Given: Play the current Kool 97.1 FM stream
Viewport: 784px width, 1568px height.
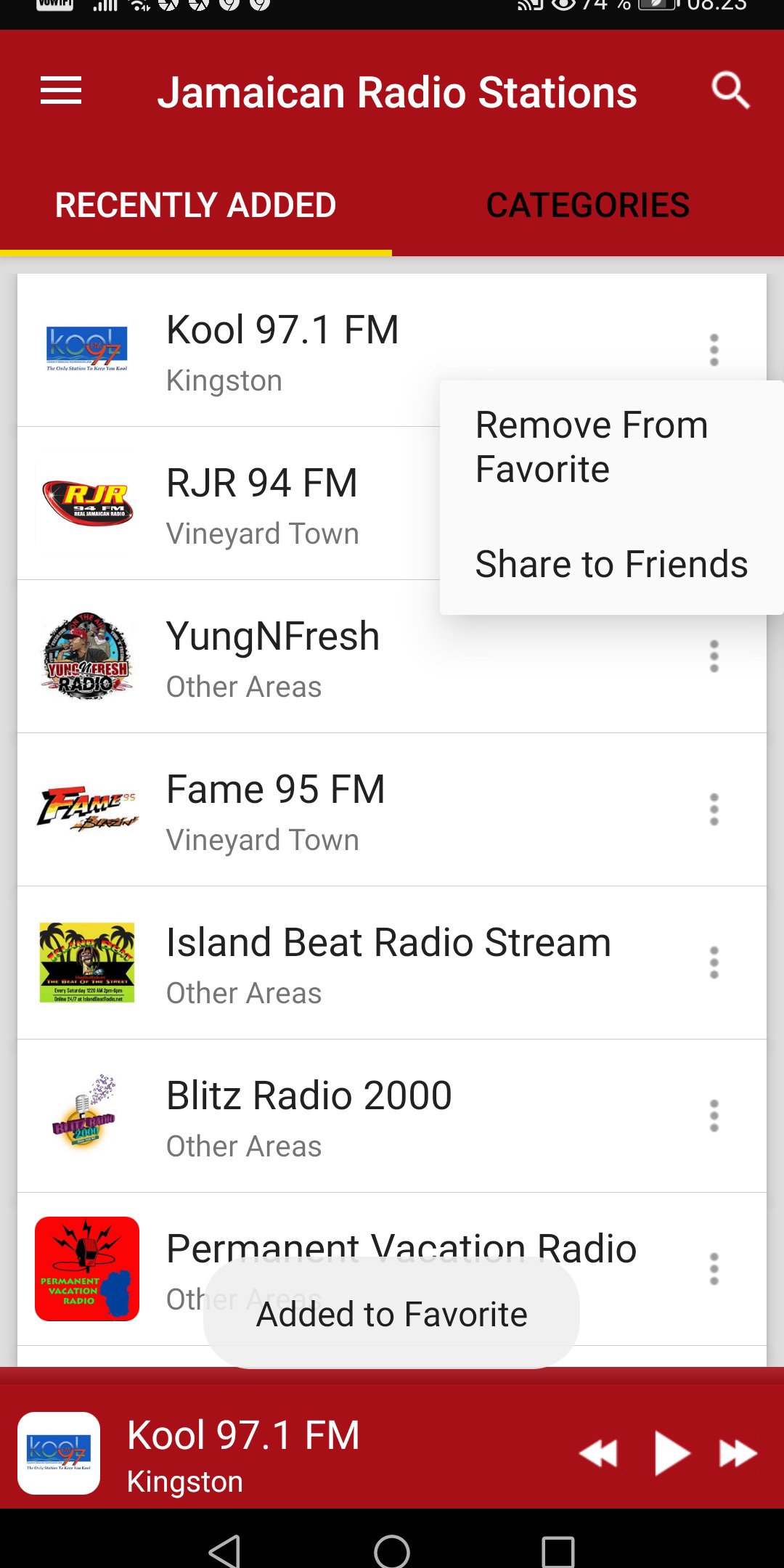Looking at the screenshot, I should point(671,1453).
